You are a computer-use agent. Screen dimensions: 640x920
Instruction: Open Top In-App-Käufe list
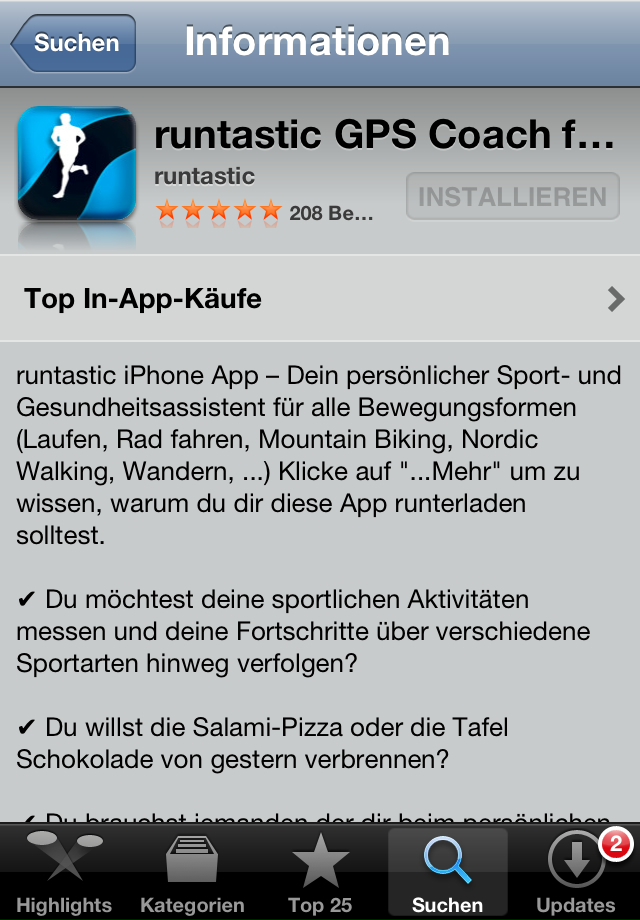320,298
